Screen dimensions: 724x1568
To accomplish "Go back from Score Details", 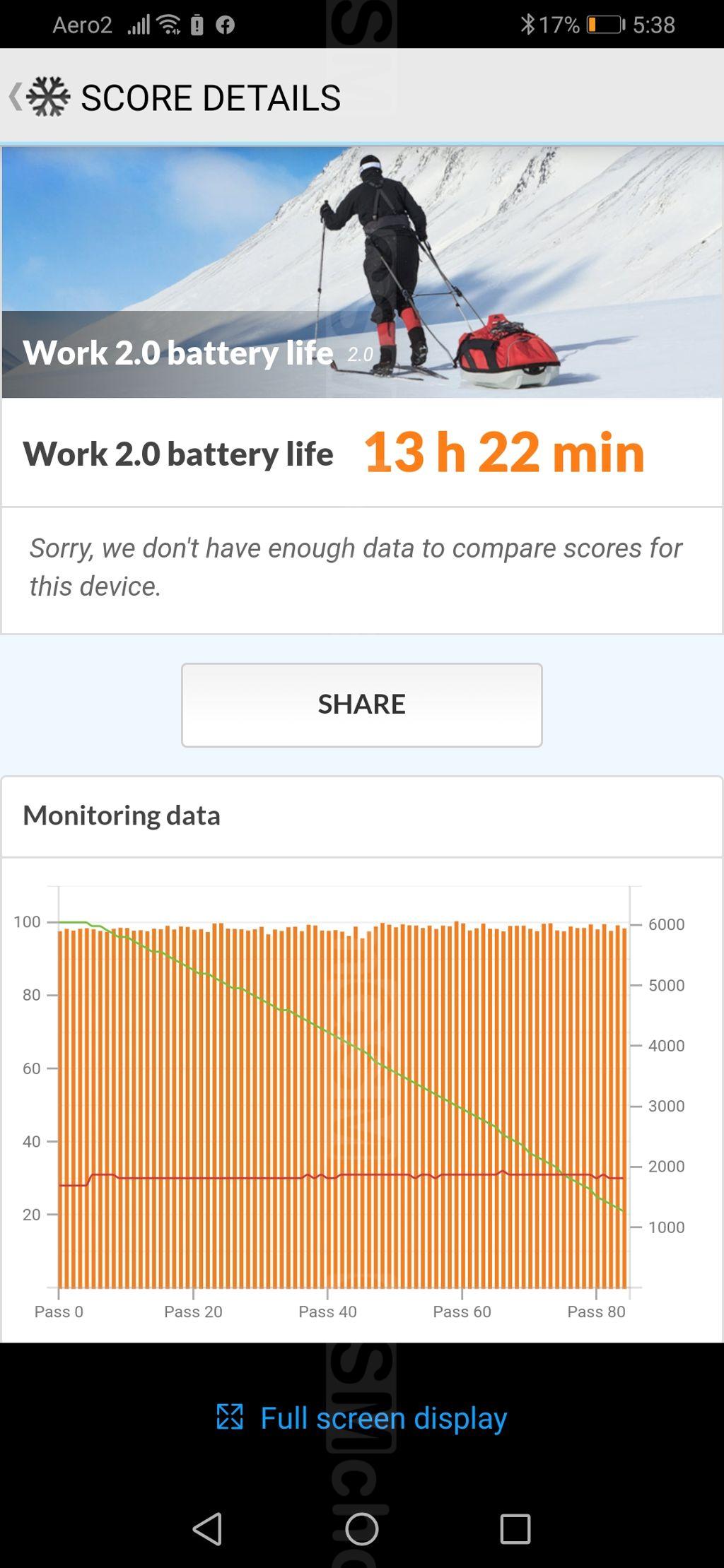I will click(17, 97).
